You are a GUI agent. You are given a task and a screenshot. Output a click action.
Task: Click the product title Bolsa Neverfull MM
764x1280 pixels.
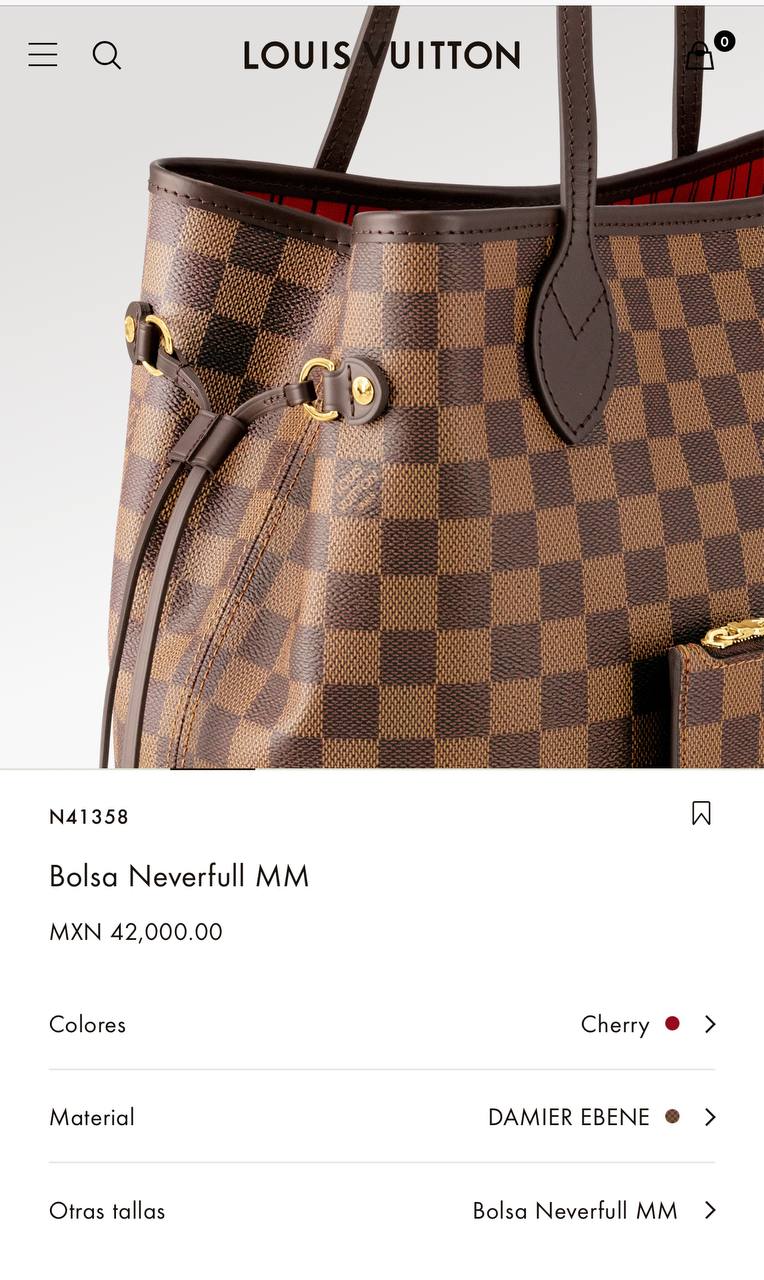coord(179,876)
